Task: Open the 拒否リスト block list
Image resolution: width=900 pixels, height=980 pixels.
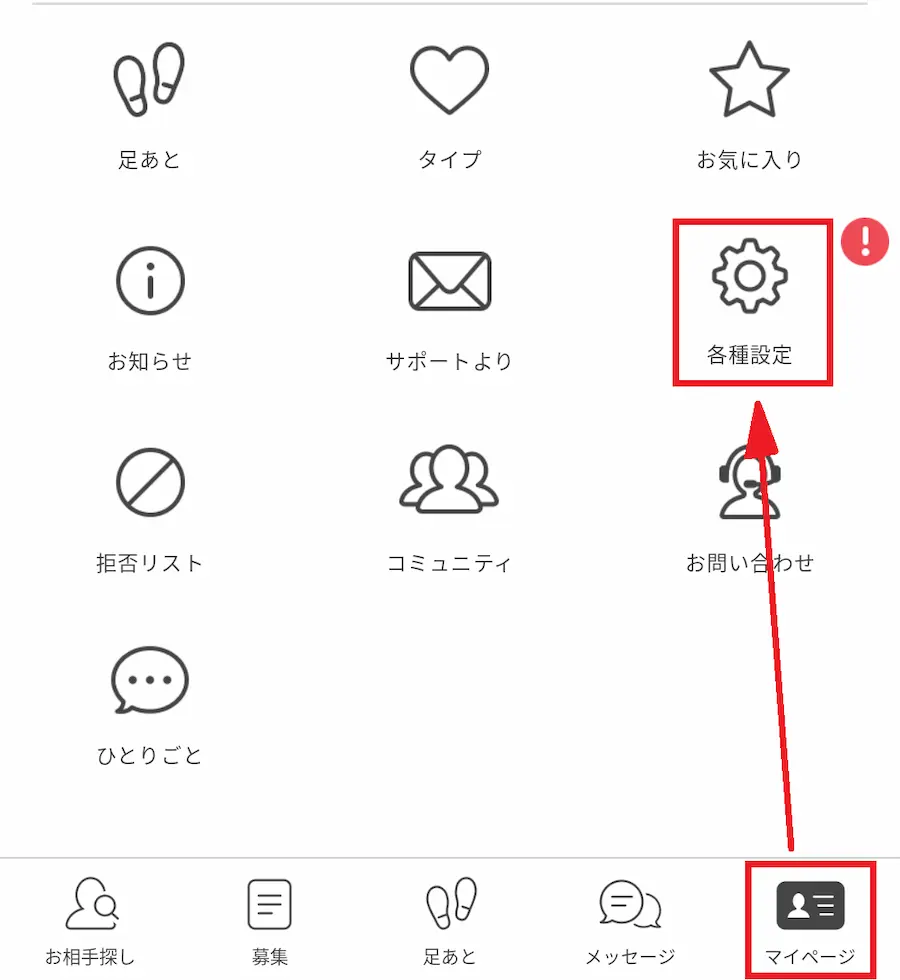Action: [150, 505]
